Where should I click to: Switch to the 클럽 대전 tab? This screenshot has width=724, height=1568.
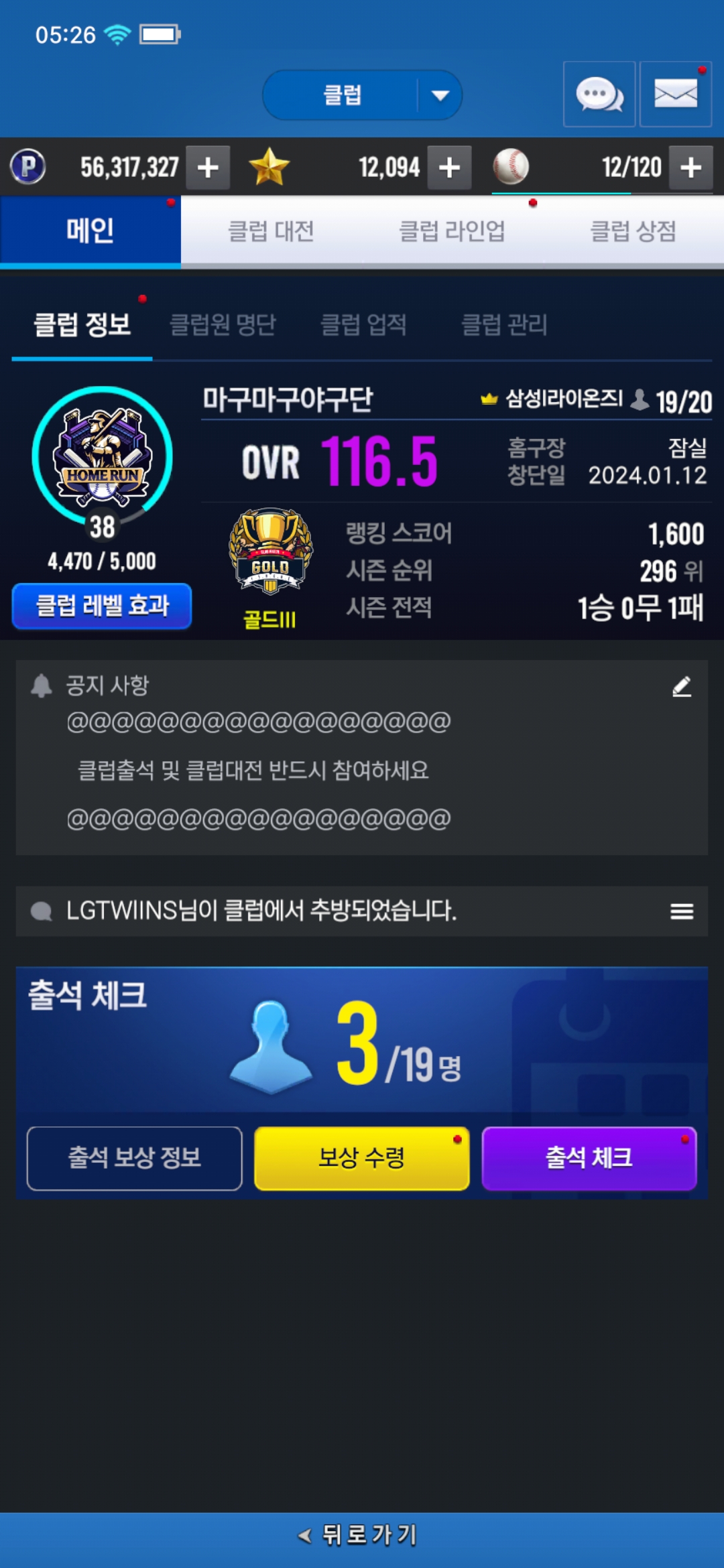click(271, 231)
